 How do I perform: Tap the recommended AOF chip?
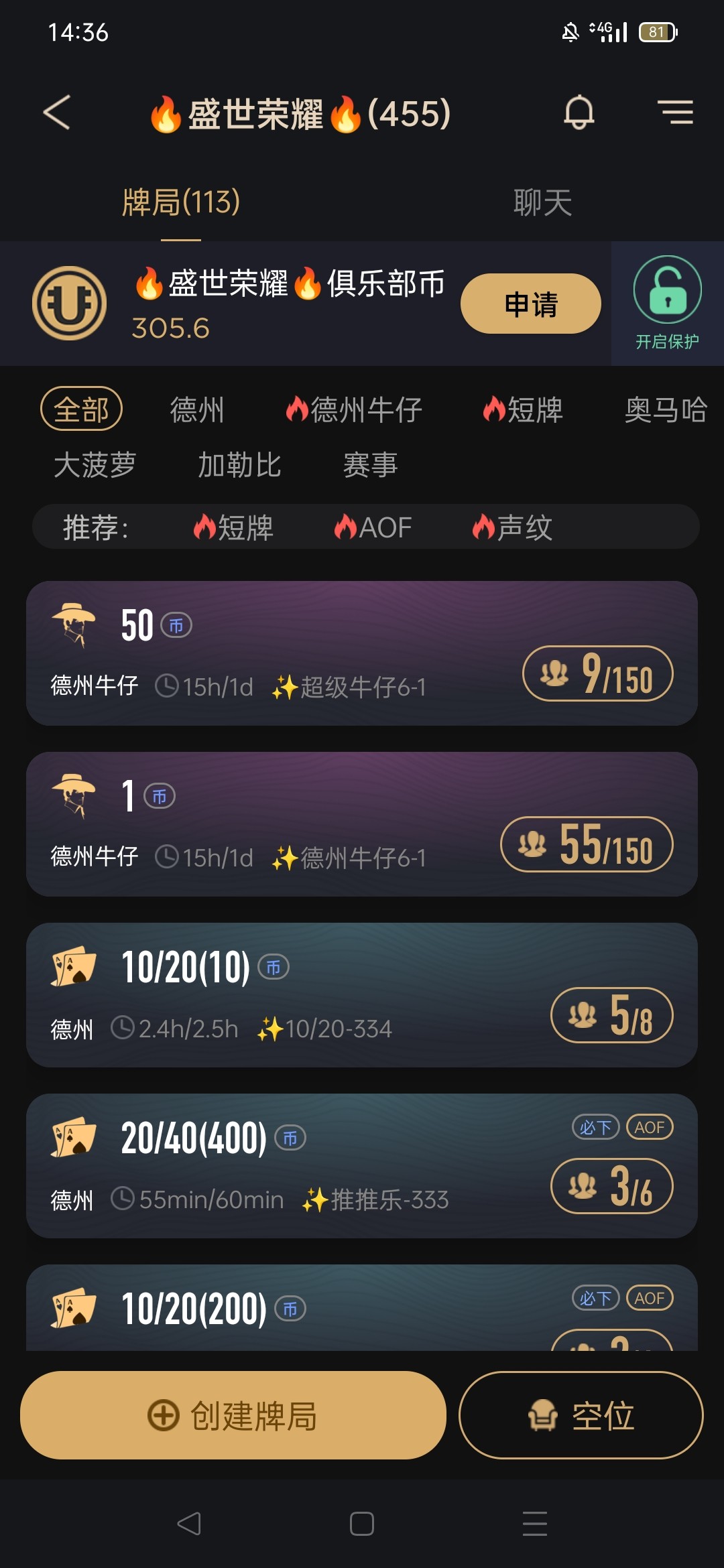pos(373,527)
